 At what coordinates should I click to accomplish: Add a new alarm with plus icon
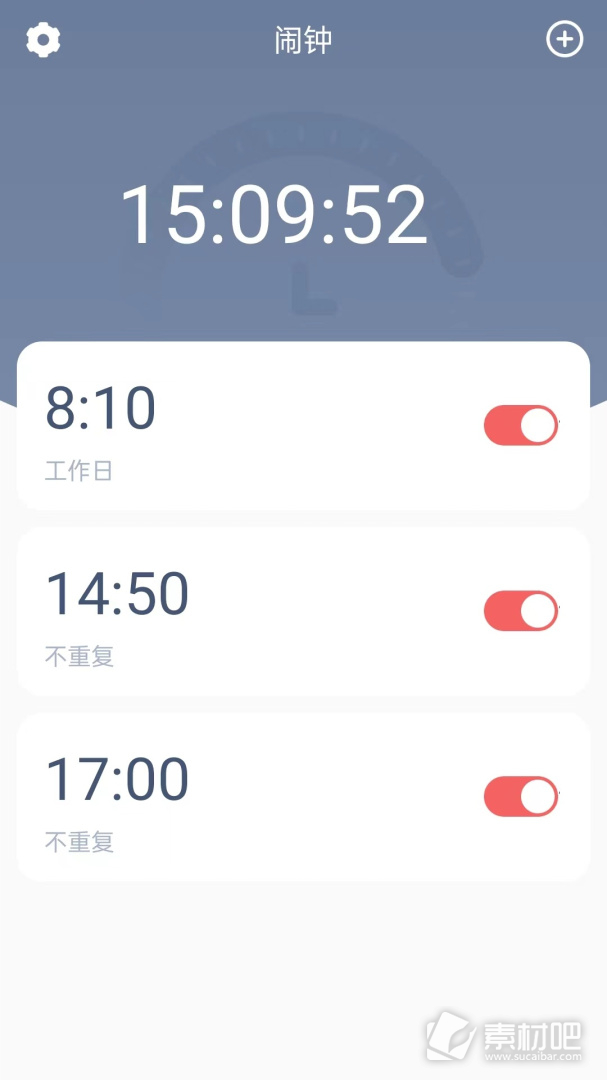point(564,39)
